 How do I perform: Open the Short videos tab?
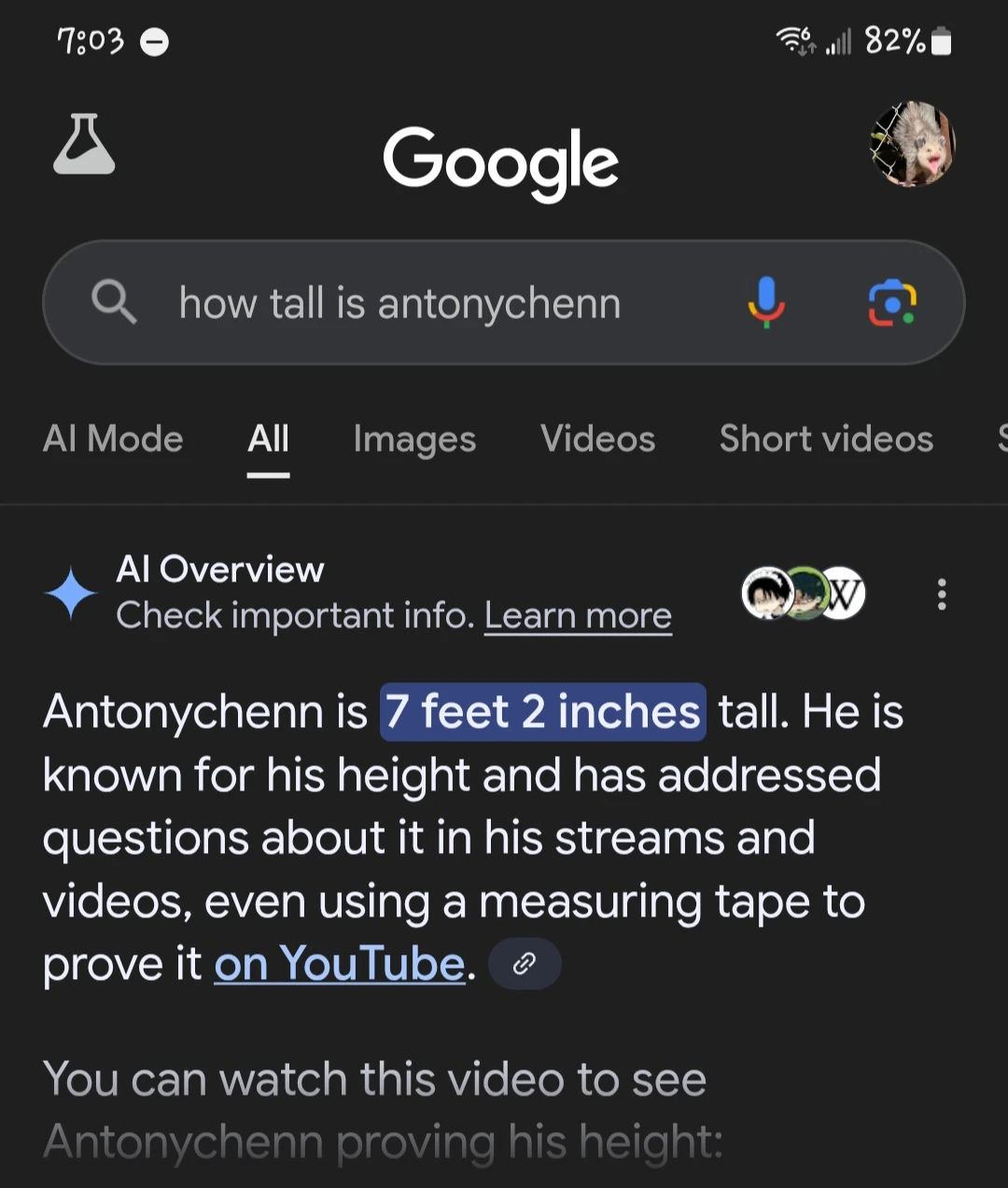coord(826,439)
